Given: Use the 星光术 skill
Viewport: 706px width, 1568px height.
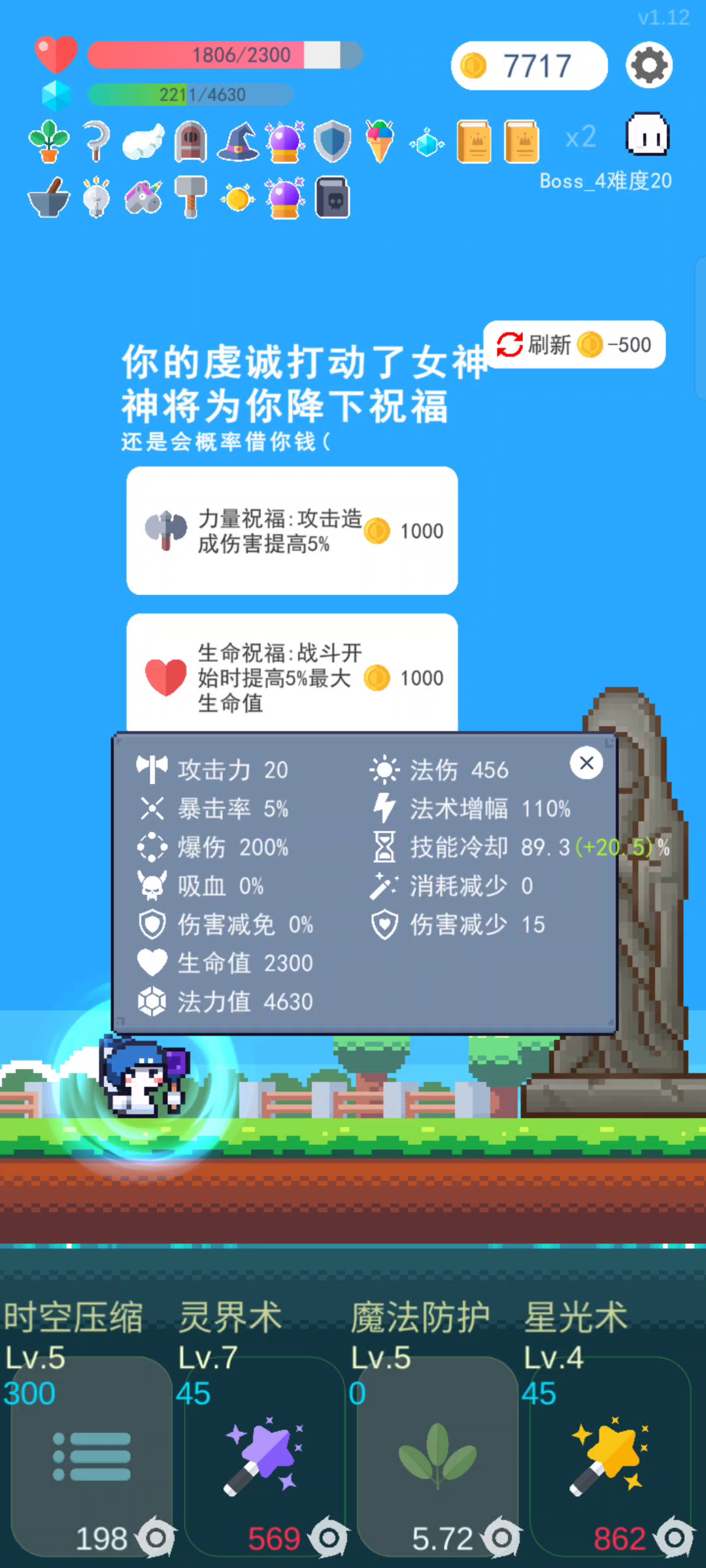Looking at the screenshot, I should point(609,1456).
